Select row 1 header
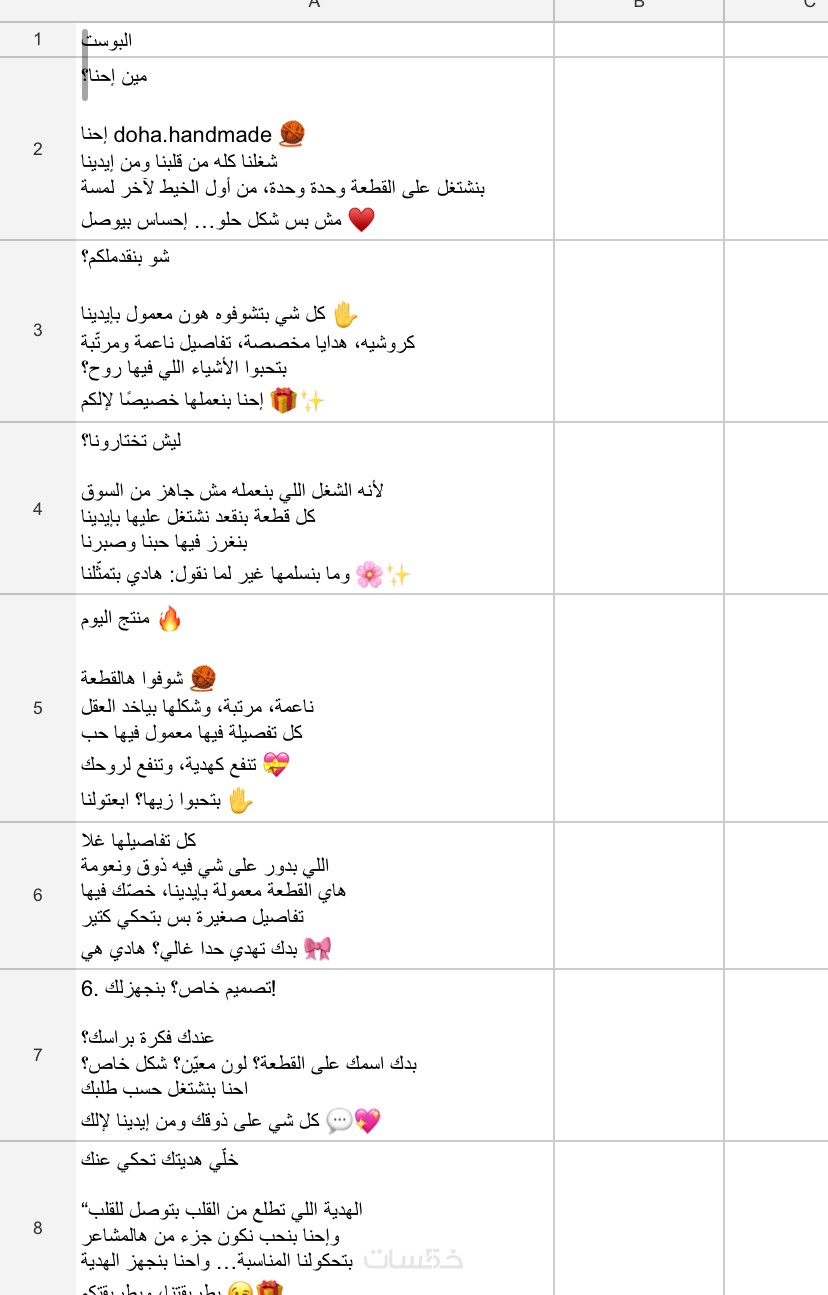The image size is (828, 1295). point(38,40)
